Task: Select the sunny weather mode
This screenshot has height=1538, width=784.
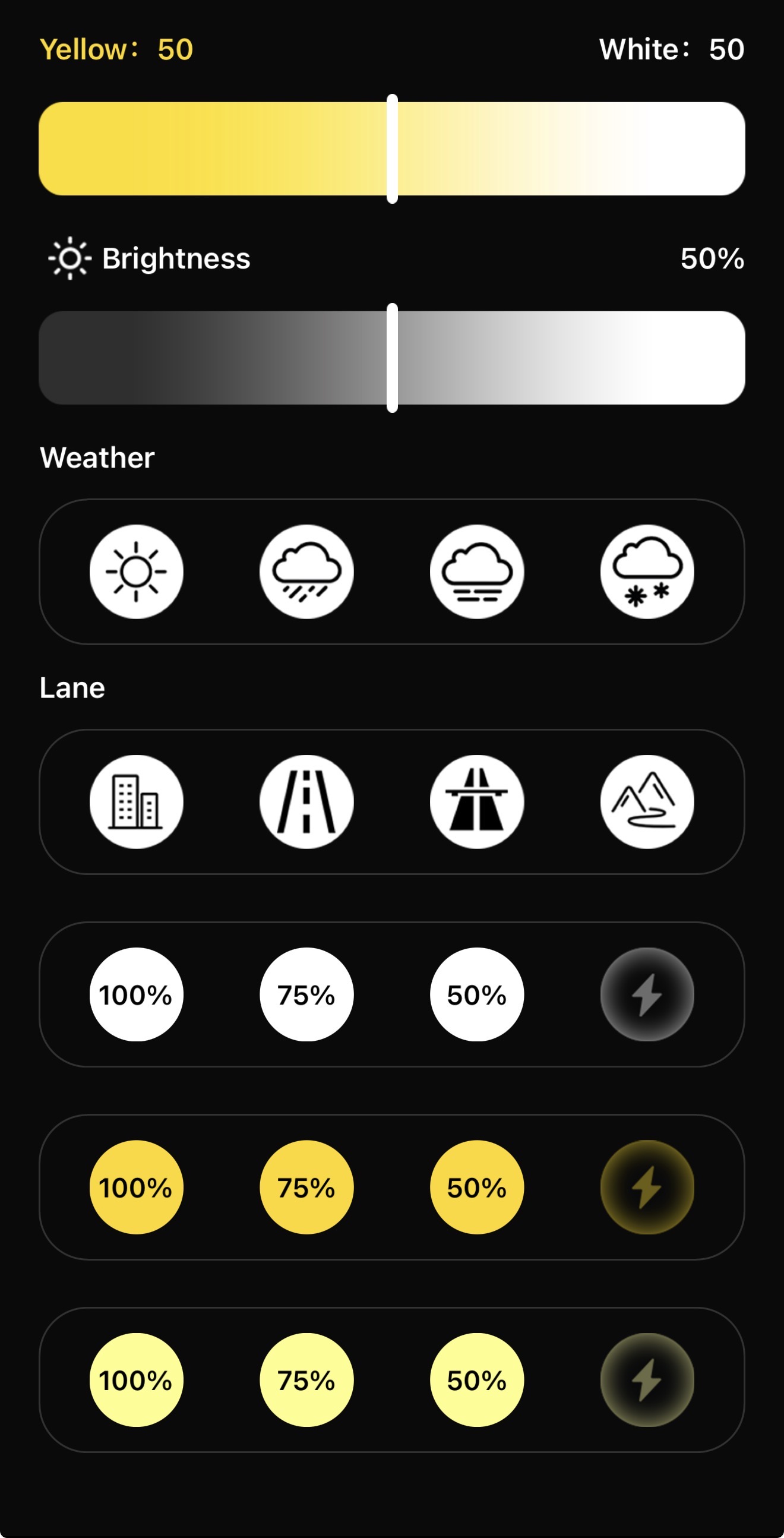Action: tap(136, 571)
